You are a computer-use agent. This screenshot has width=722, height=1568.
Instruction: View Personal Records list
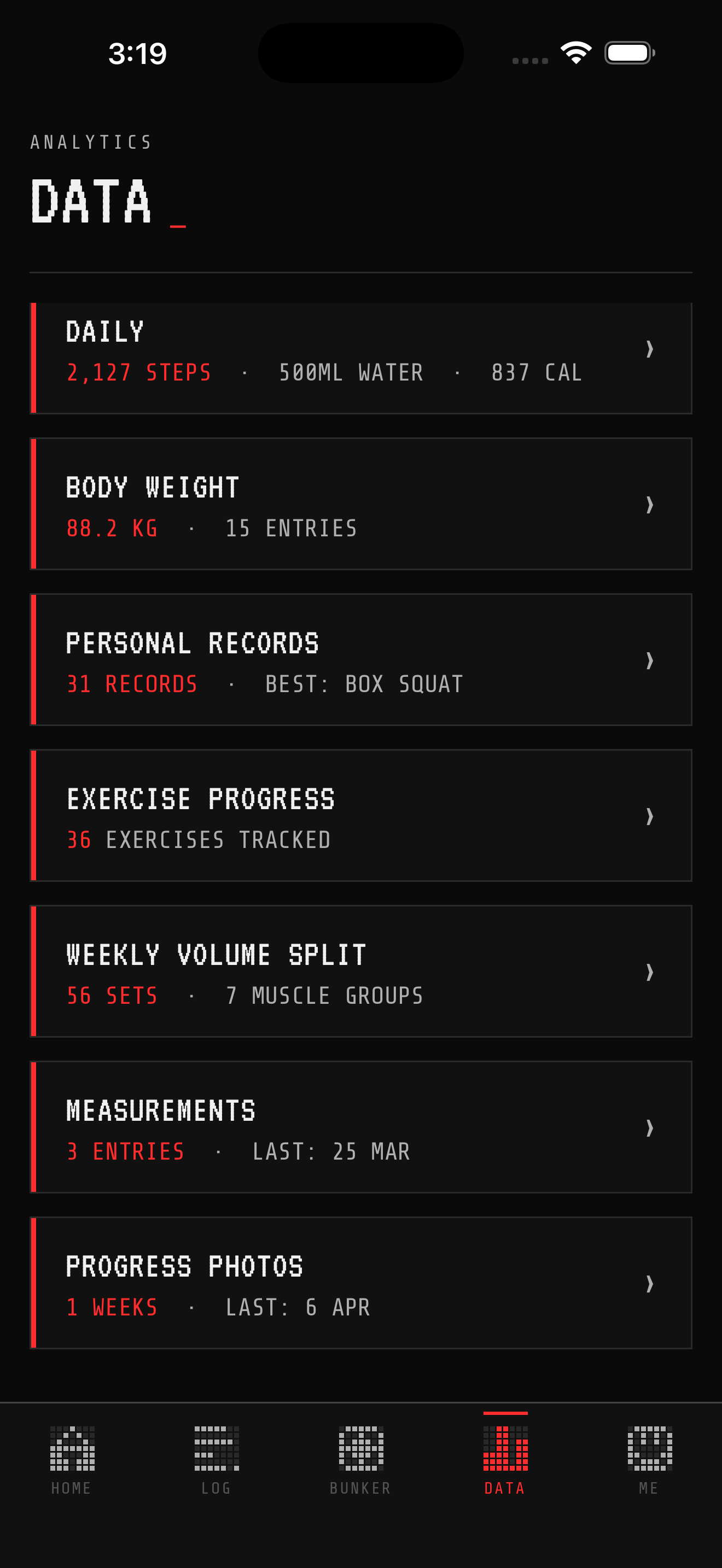click(x=360, y=660)
